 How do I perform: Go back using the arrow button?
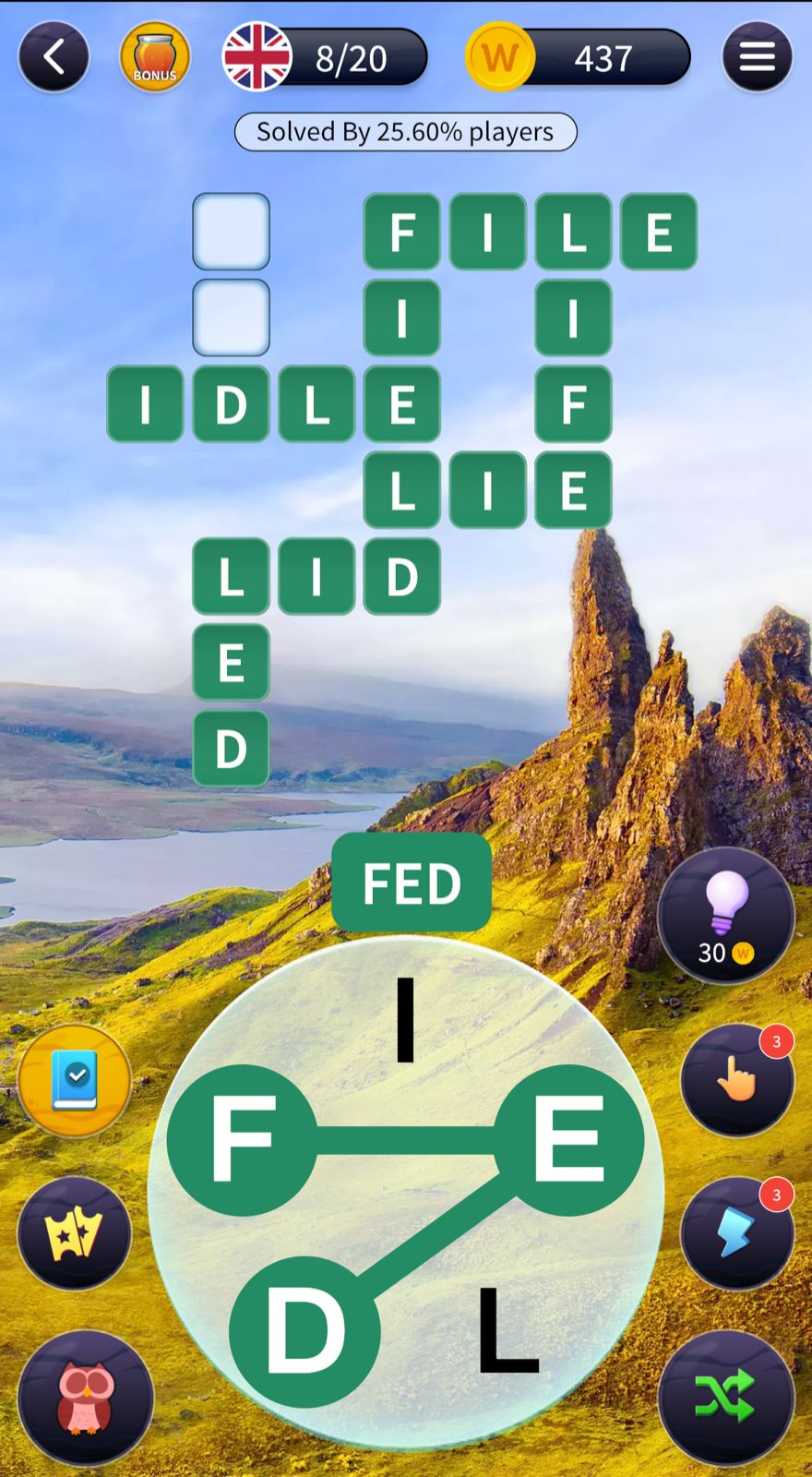point(54,57)
